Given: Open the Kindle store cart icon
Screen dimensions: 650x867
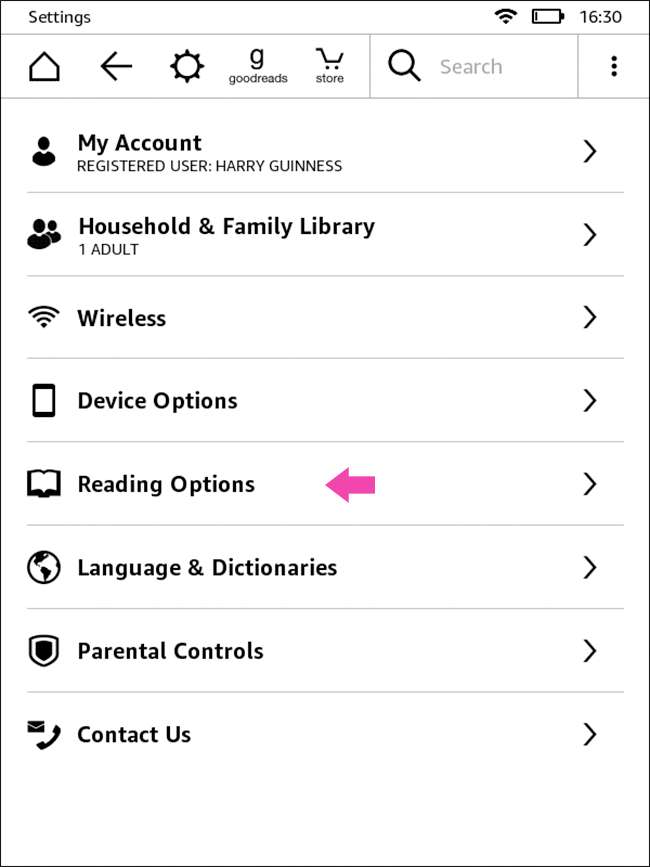Looking at the screenshot, I should [x=329, y=67].
